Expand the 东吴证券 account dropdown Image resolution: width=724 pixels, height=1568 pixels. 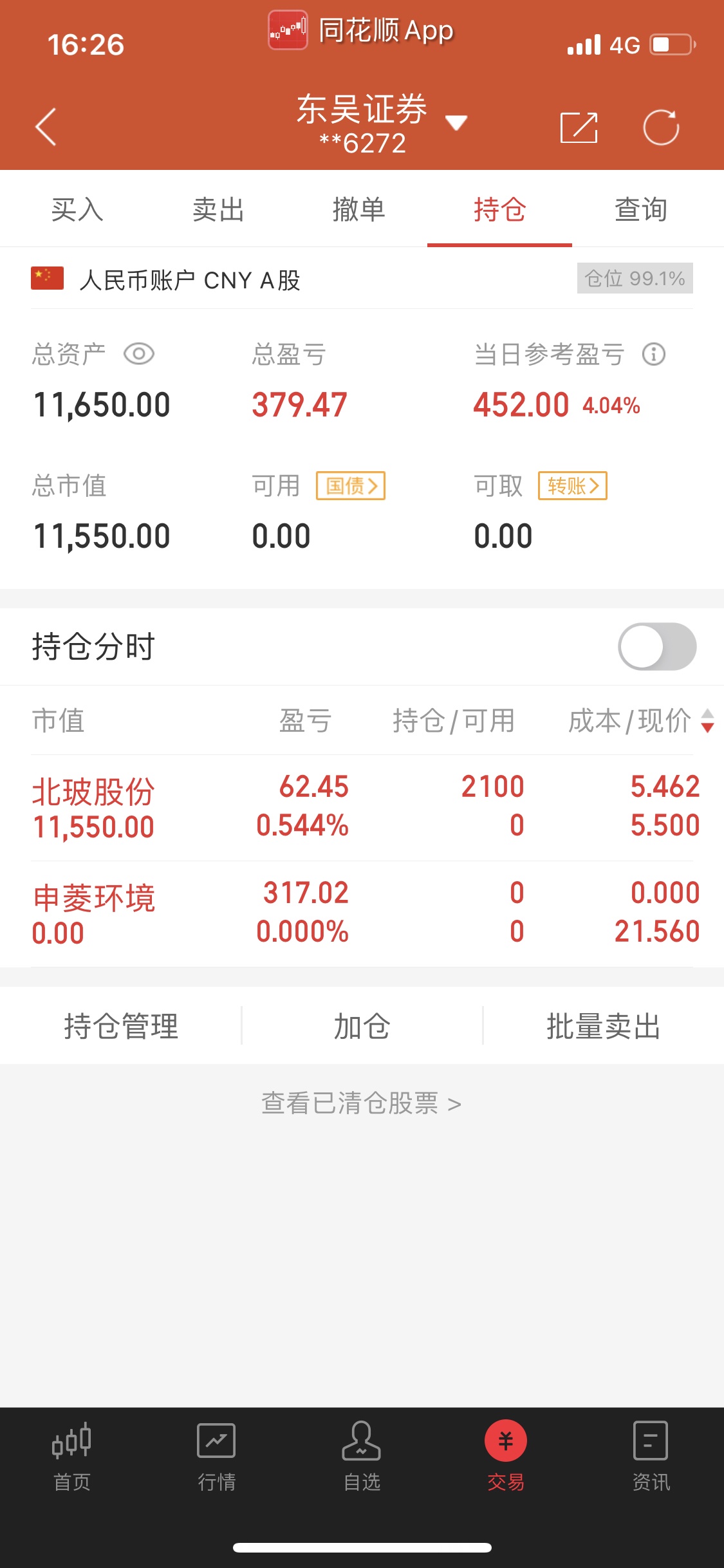pos(456,122)
